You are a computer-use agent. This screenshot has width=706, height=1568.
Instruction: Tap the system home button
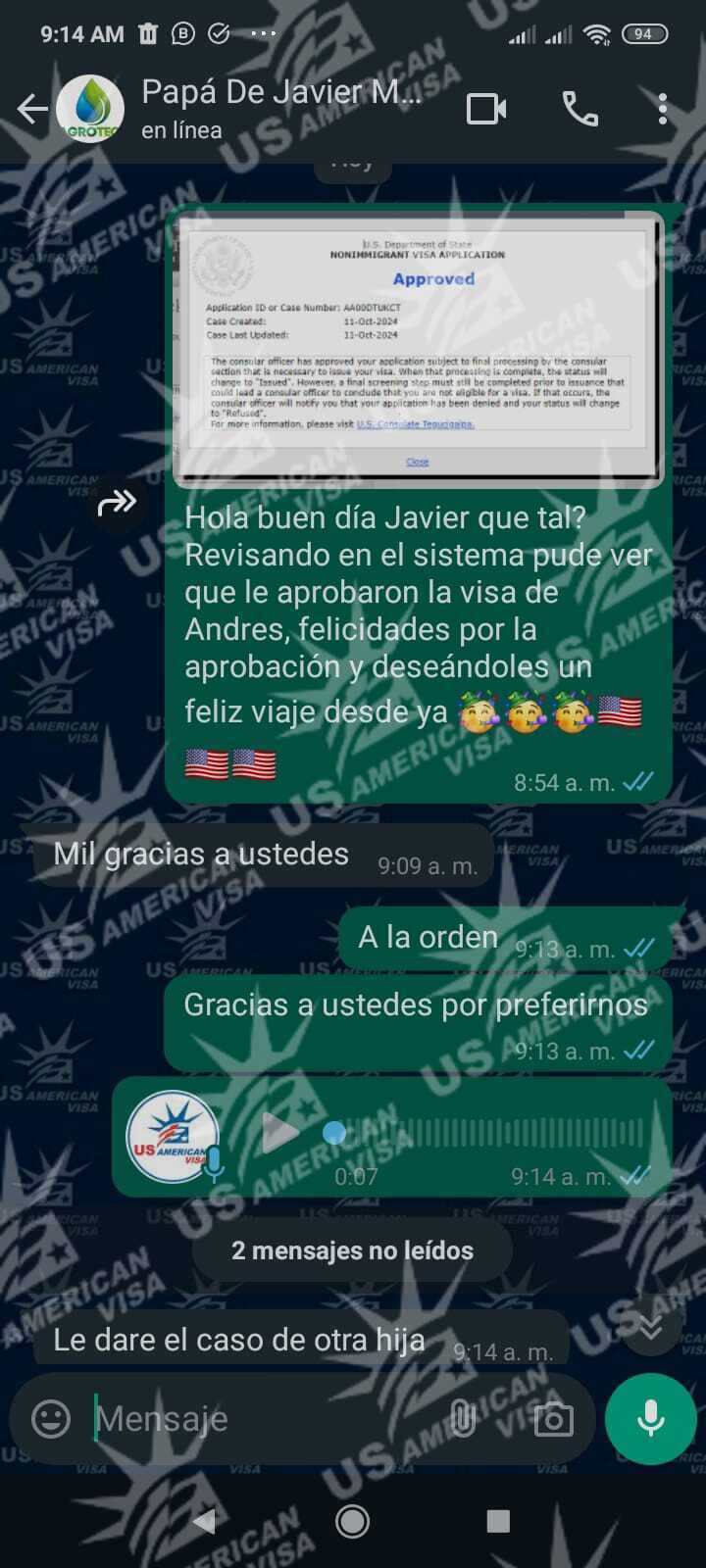point(352,1521)
